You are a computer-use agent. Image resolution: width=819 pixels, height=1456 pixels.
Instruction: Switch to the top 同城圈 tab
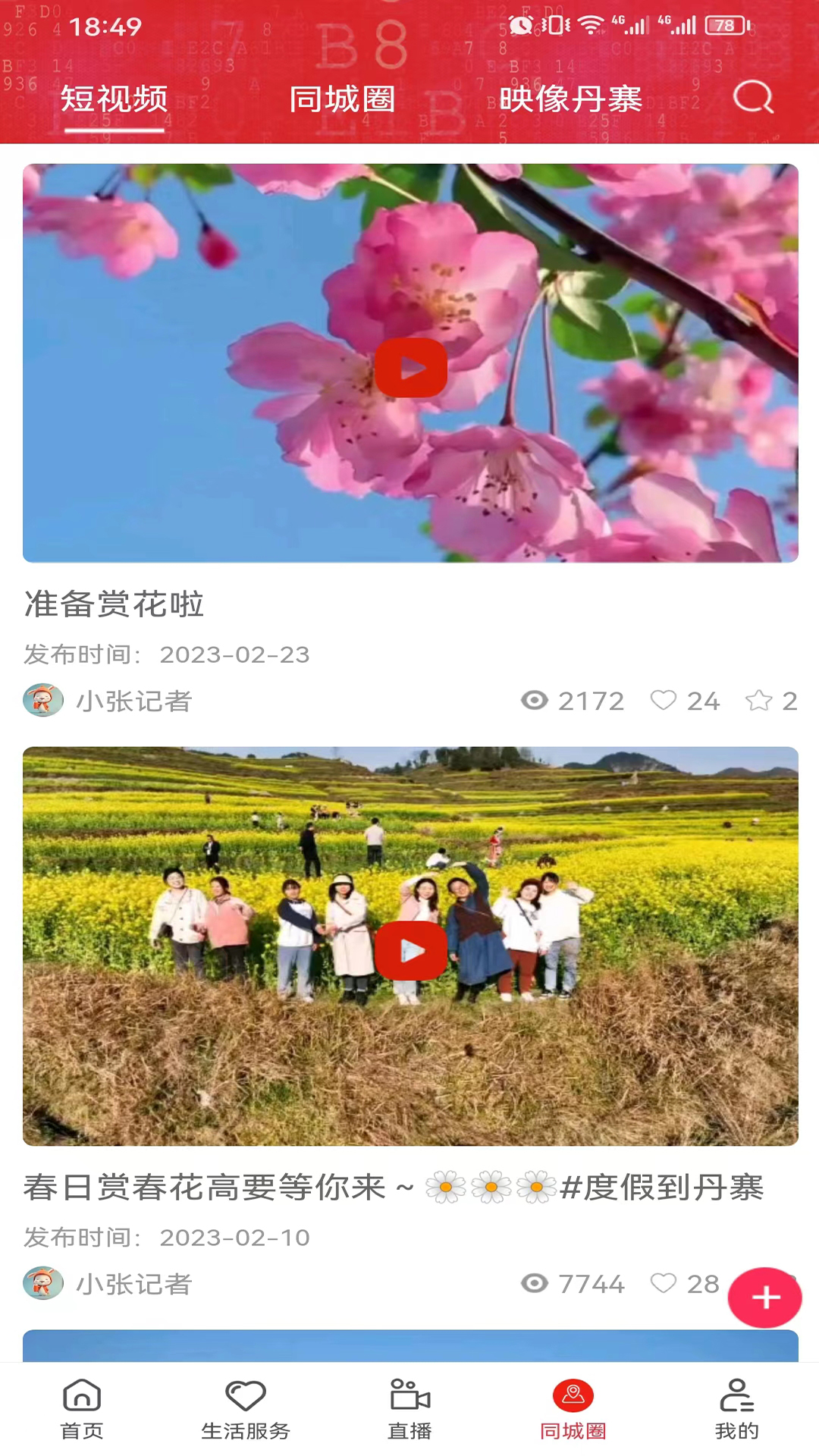(x=342, y=99)
